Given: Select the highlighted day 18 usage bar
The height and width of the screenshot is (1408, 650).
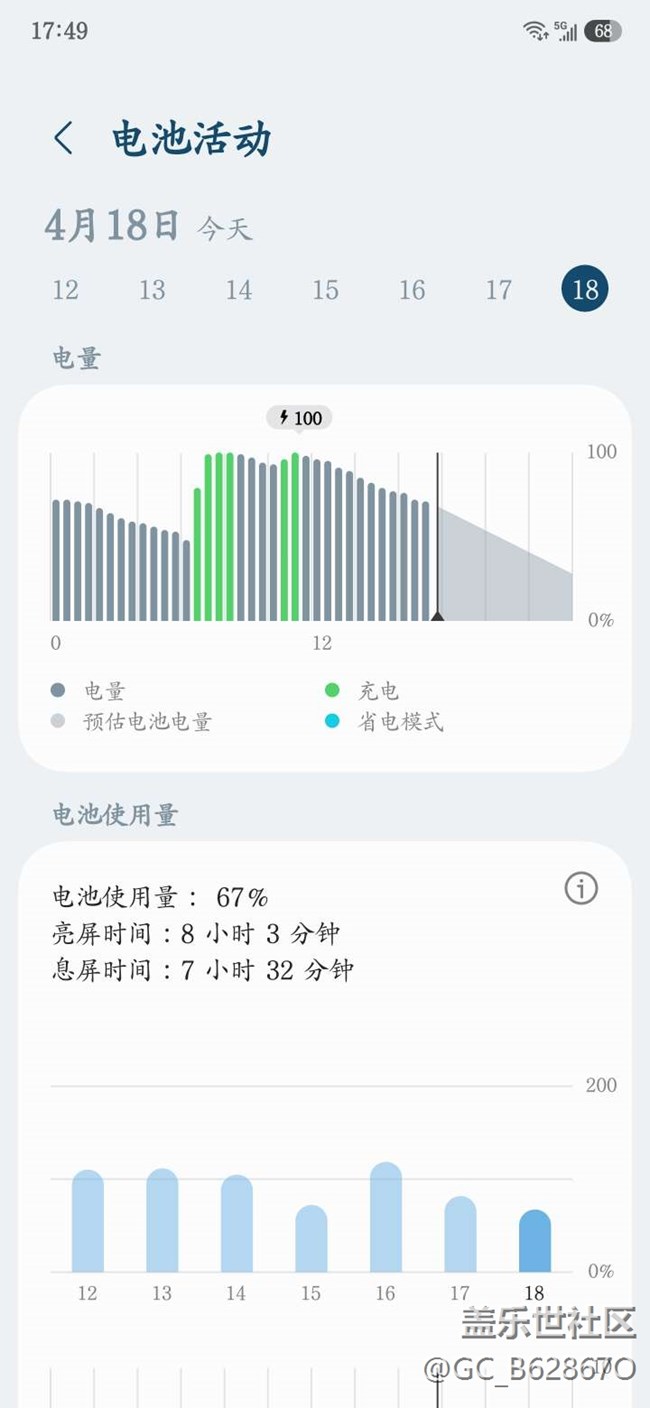Looking at the screenshot, I should click(x=535, y=1241).
